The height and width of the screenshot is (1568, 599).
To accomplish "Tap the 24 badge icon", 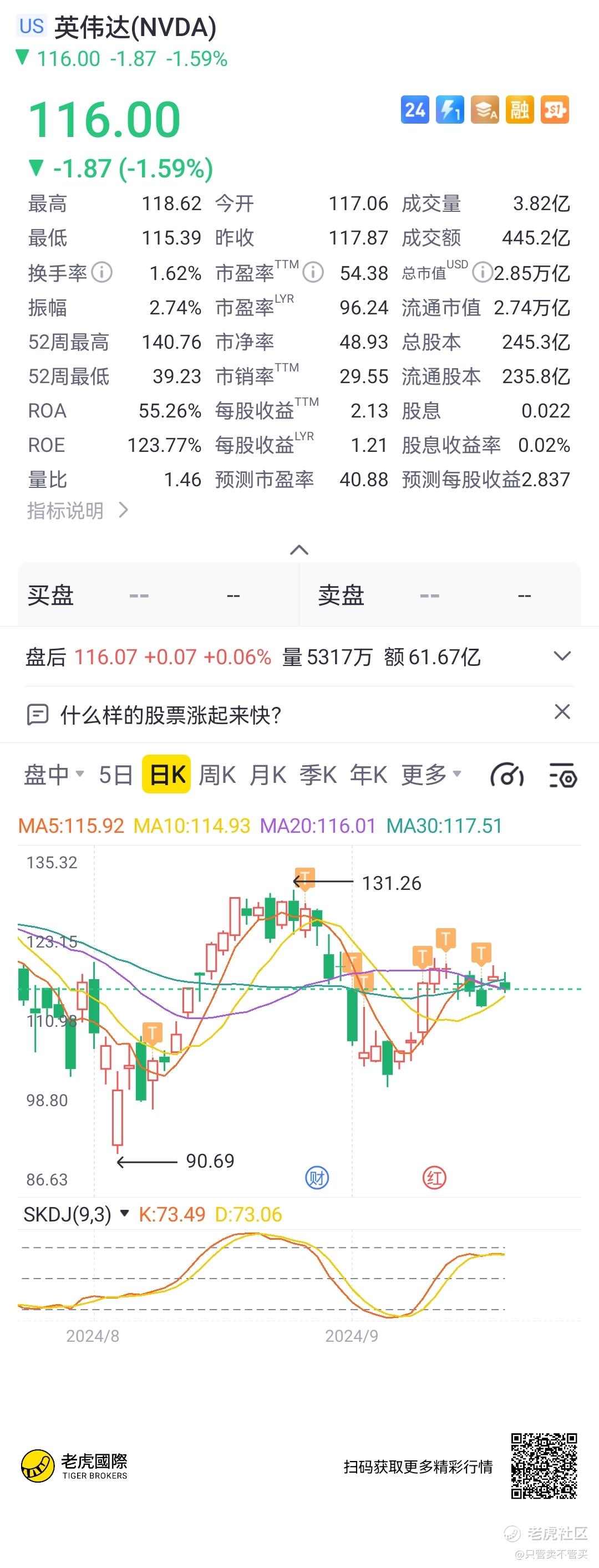I will pyautogui.click(x=415, y=110).
